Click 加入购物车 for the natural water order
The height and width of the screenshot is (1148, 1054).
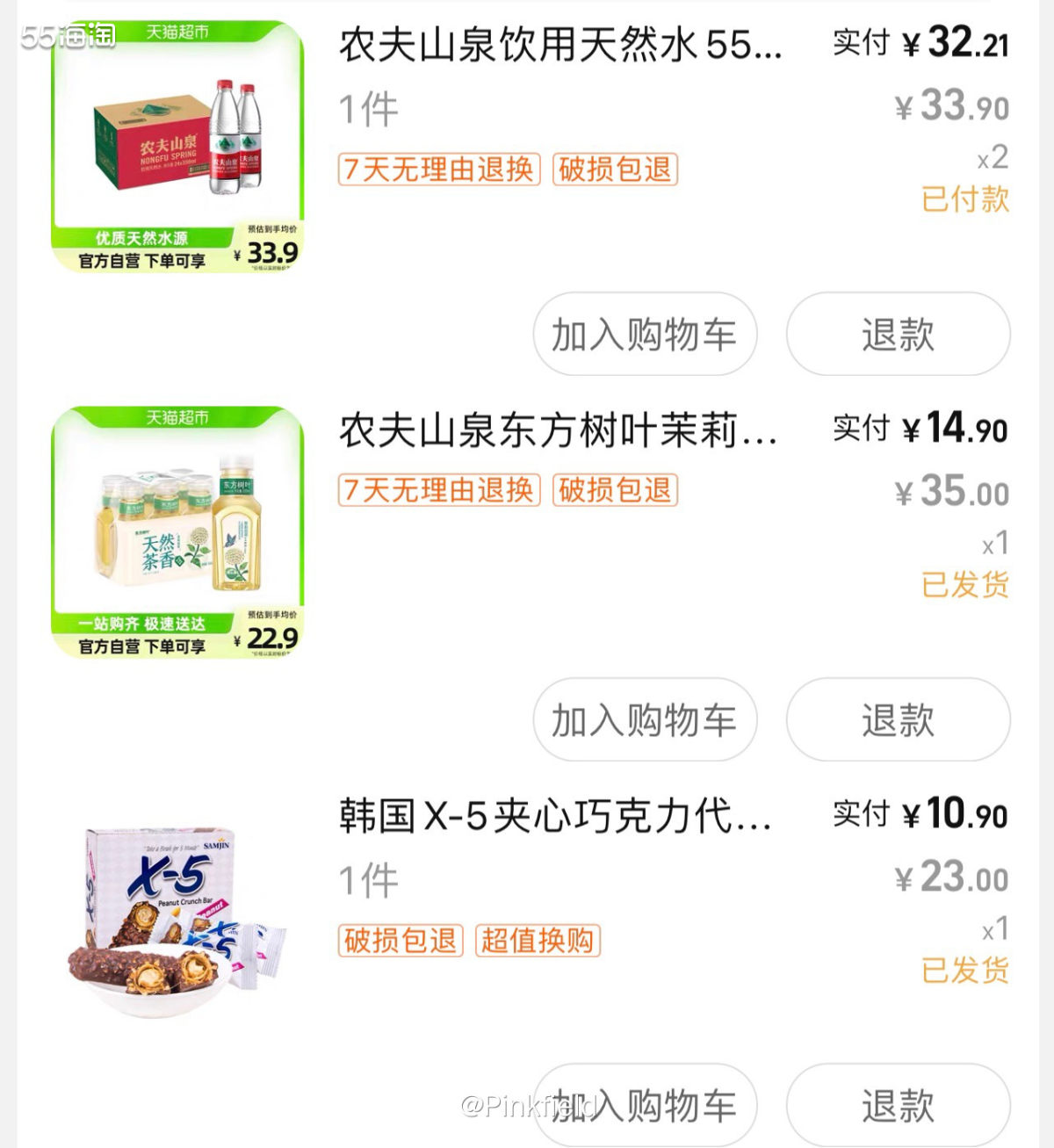(x=646, y=335)
